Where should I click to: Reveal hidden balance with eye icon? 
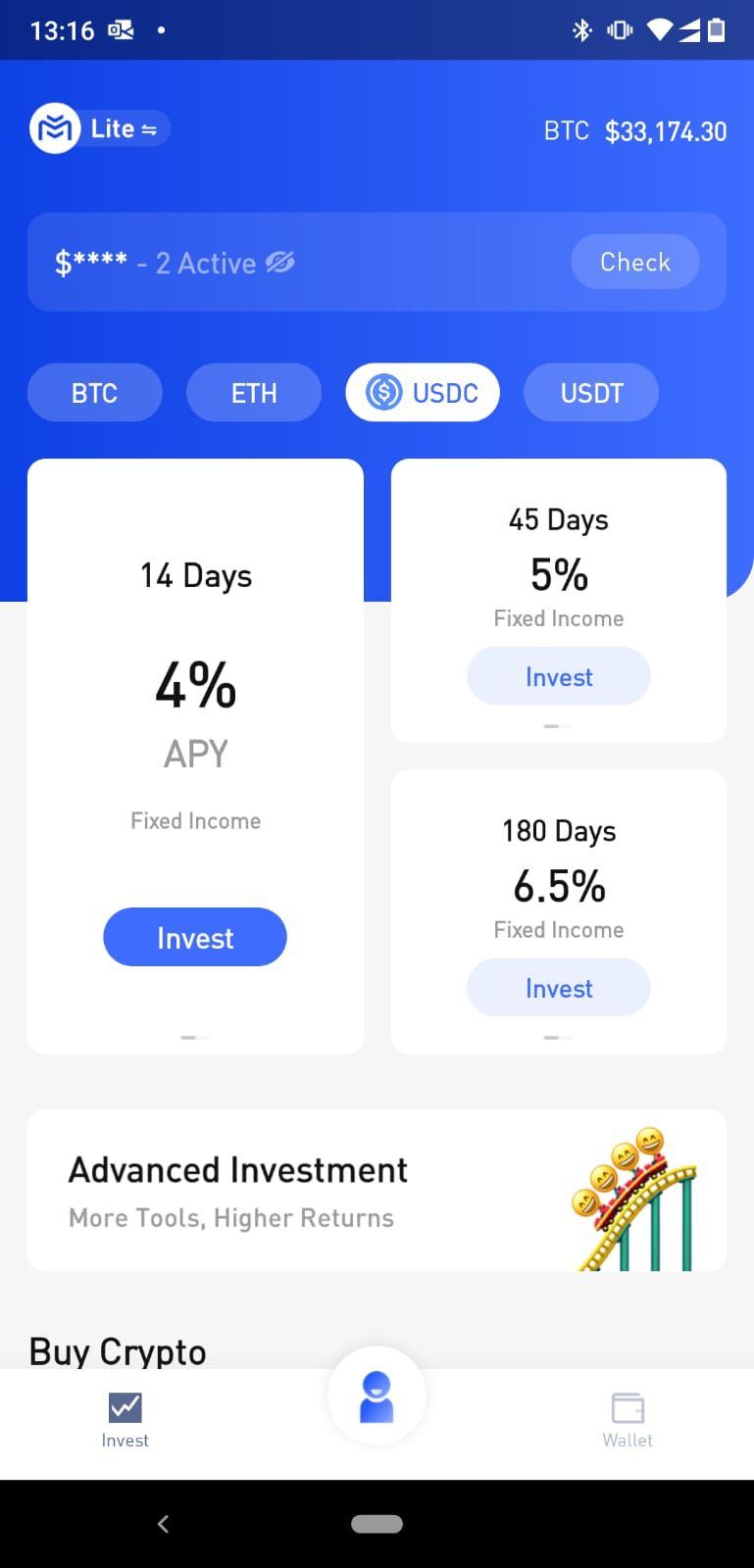coord(279,263)
